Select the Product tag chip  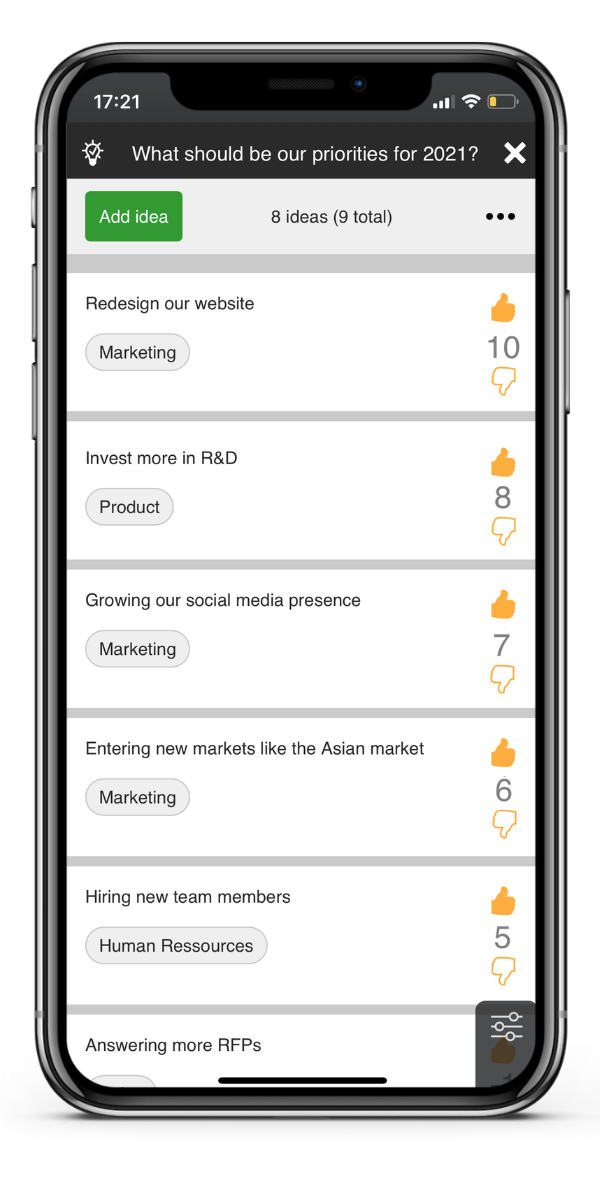[129, 507]
